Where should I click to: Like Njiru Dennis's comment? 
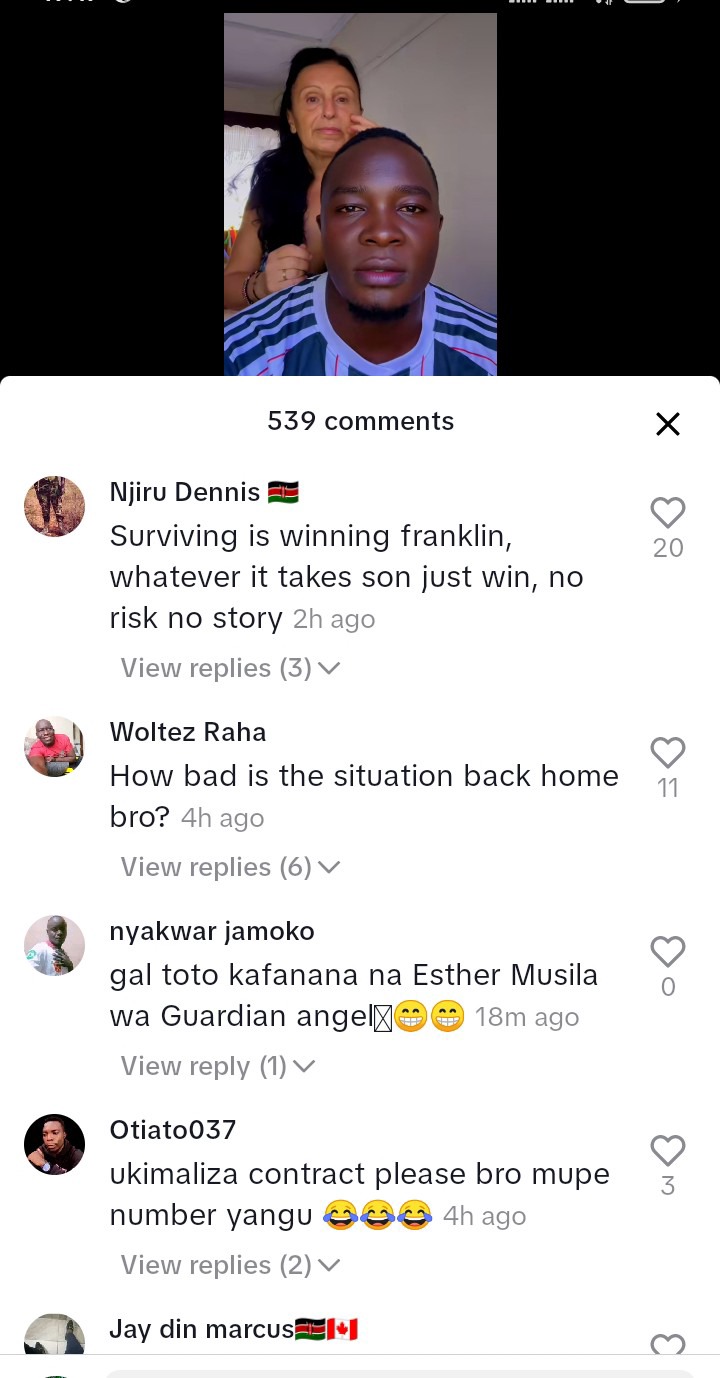tap(667, 513)
